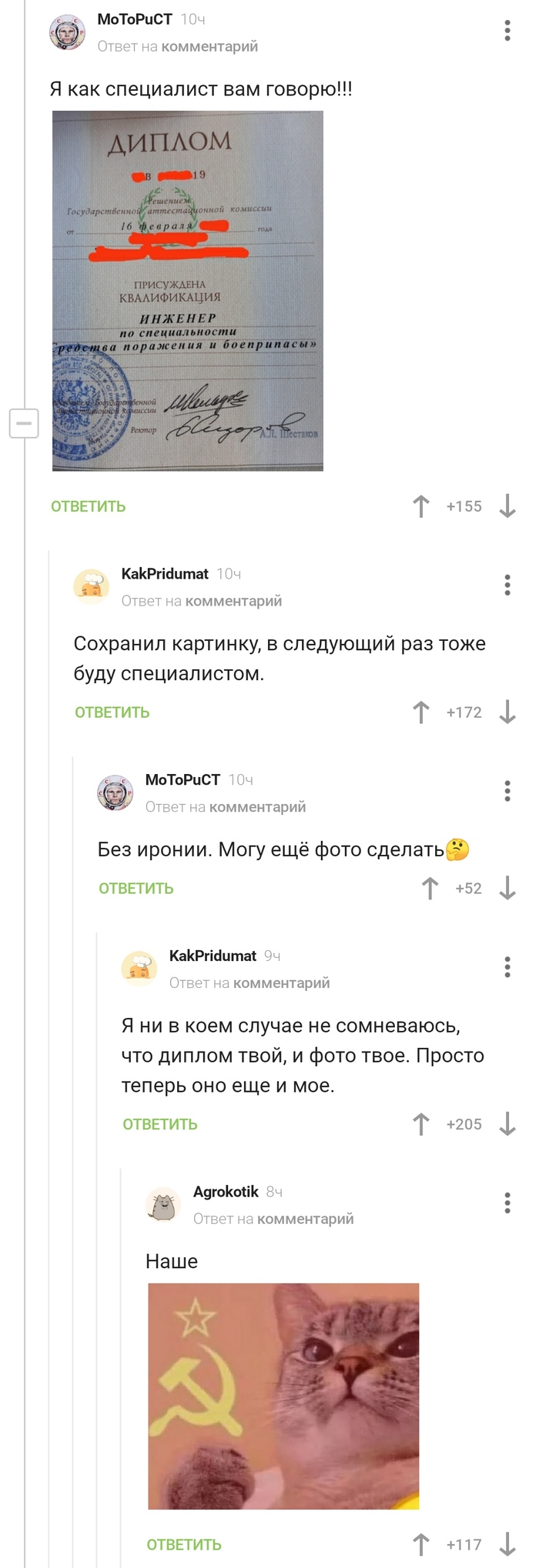The image size is (539, 1568).
Task: Open the diploma photo in MoToPuCT's comment
Action: pos(188,291)
